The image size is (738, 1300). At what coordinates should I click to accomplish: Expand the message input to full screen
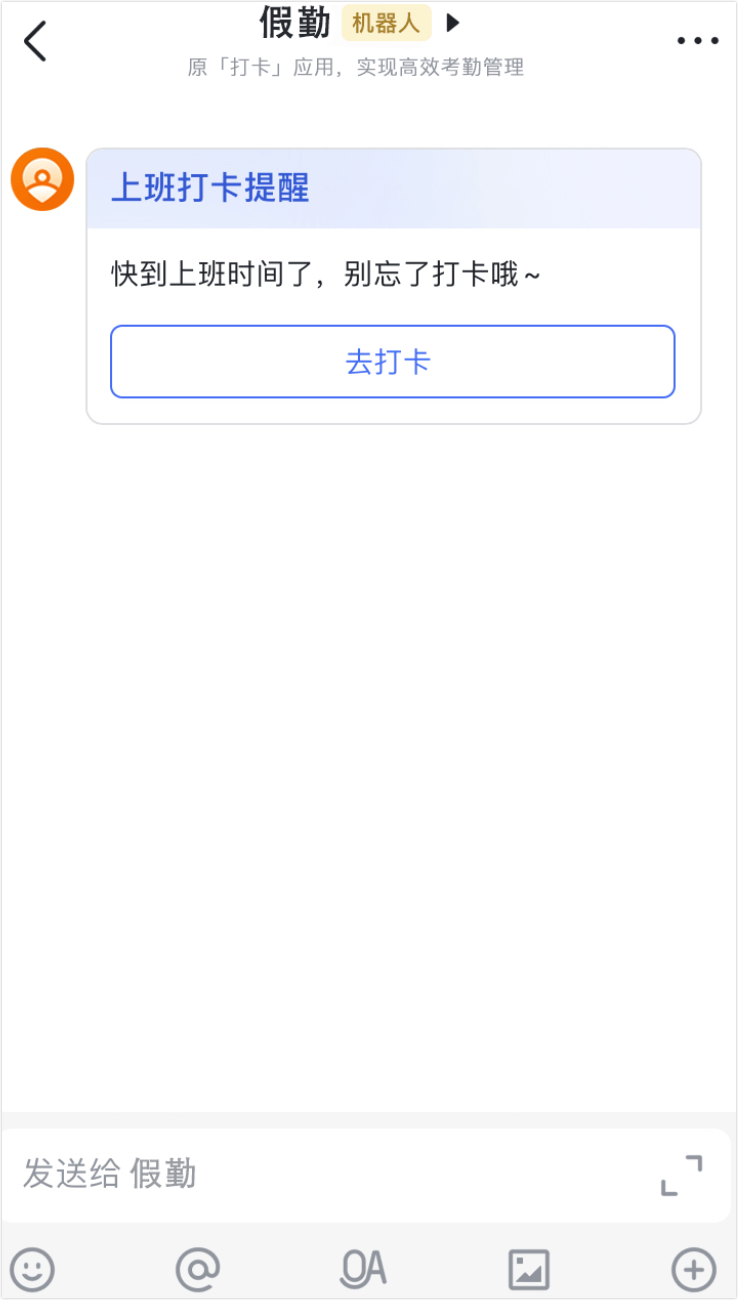point(682,1175)
